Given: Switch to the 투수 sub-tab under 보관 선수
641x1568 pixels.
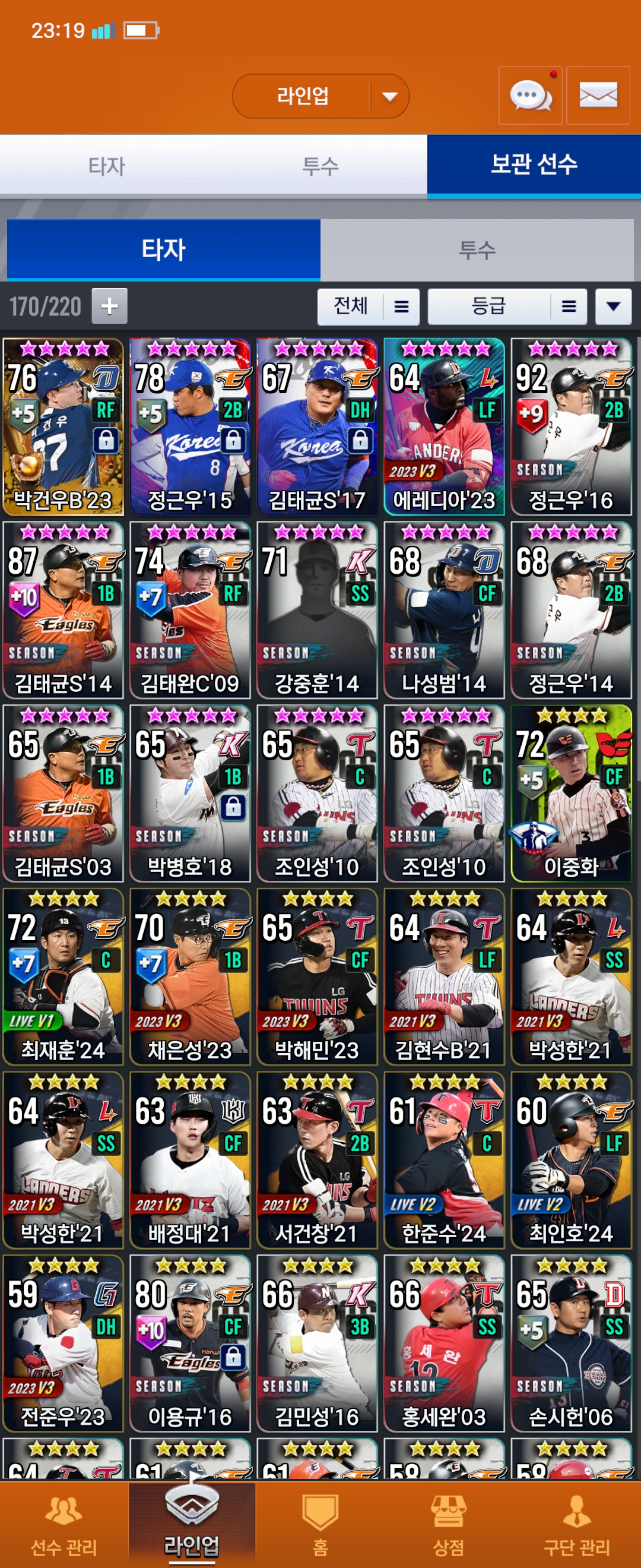Looking at the screenshot, I should tap(476, 249).
